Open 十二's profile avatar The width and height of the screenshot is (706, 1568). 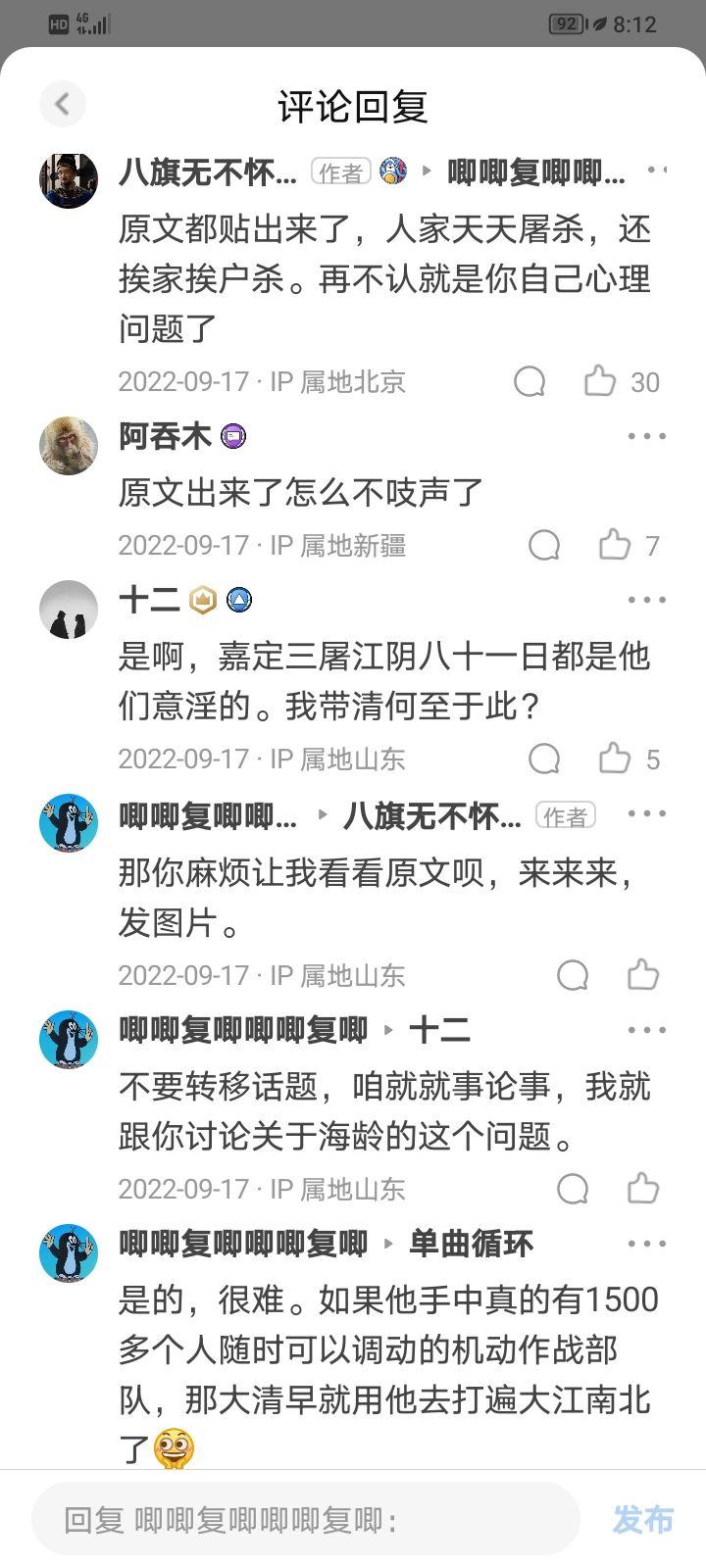click(x=69, y=610)
